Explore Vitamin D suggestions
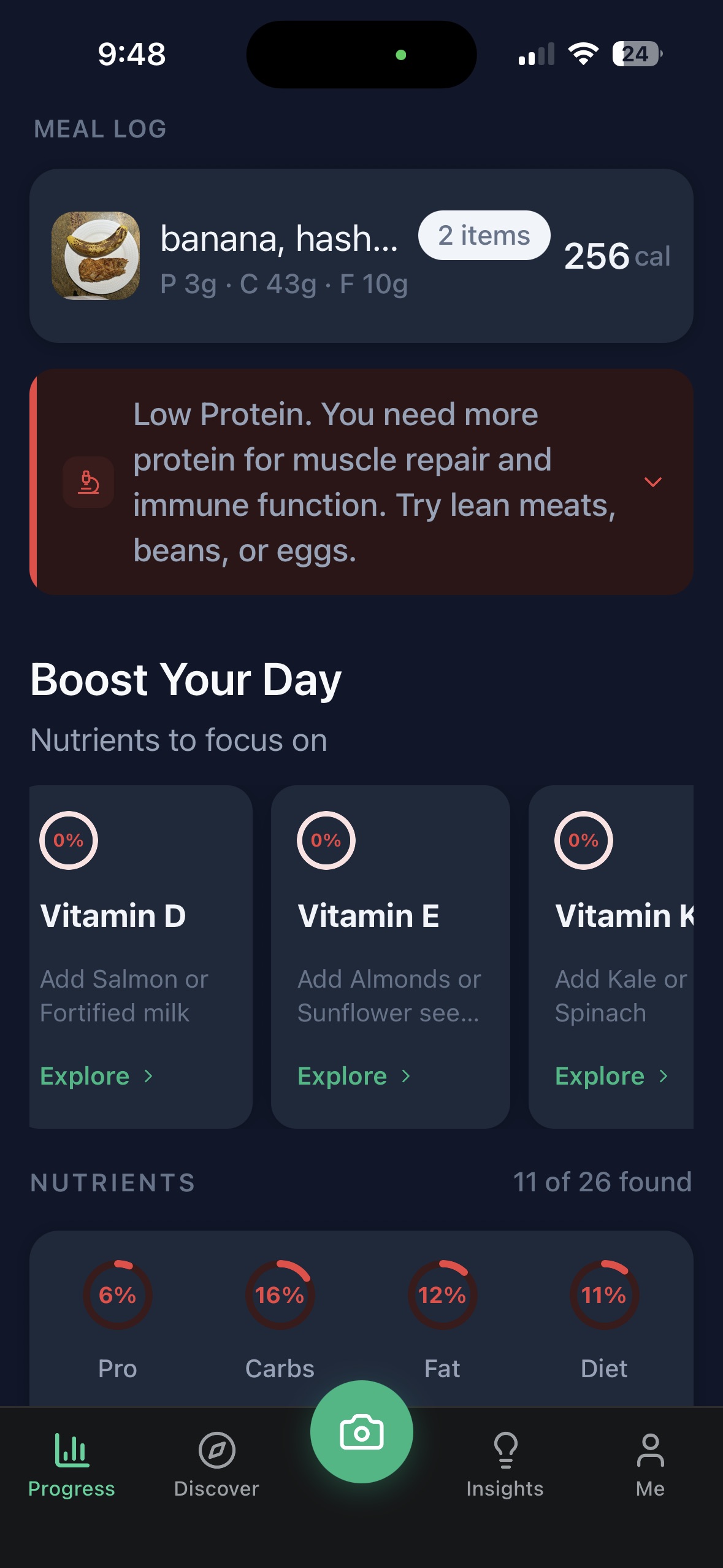 [x=96, y=1076]
